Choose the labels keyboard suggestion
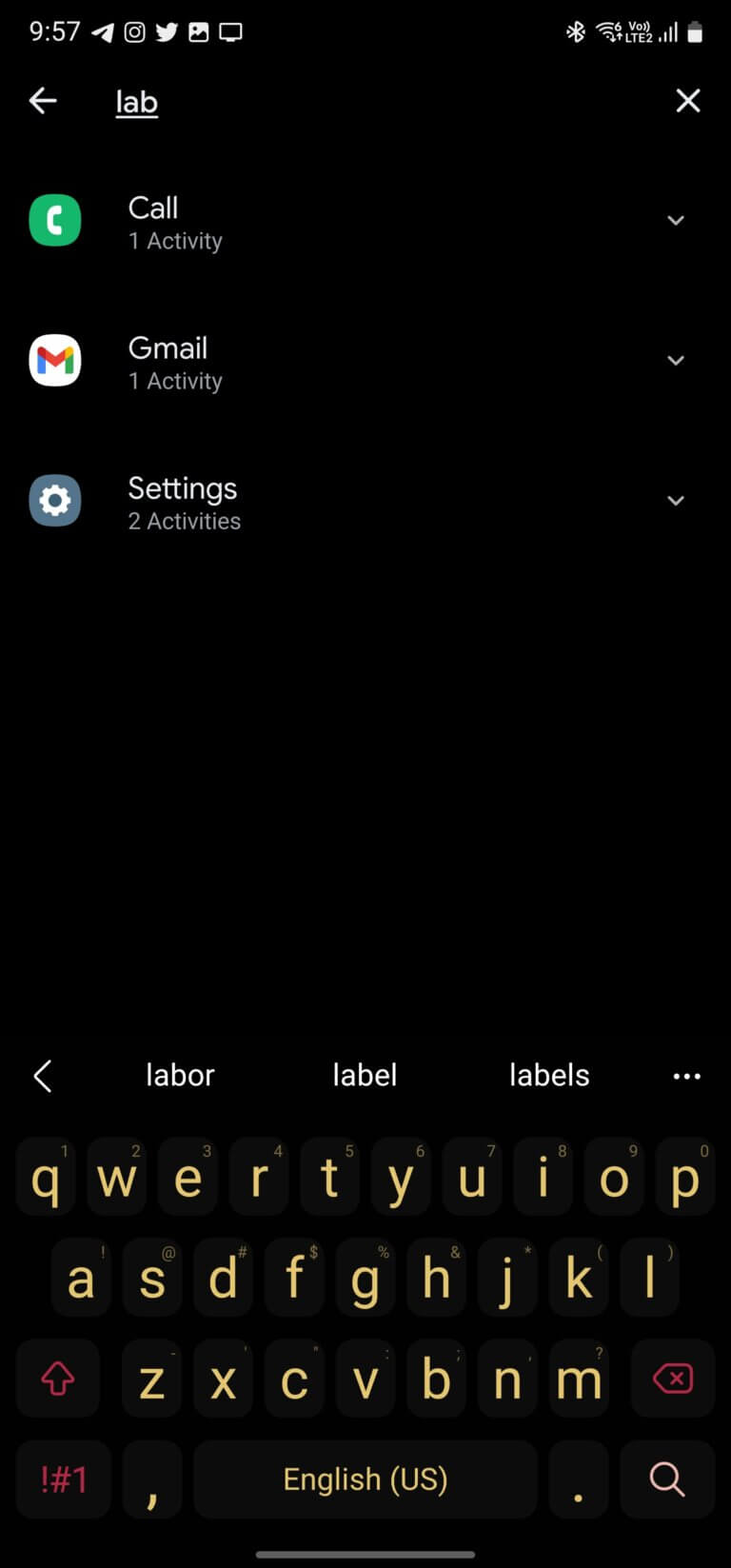The height and width of the screenshot is (1568, 731). coord(549,1075)
